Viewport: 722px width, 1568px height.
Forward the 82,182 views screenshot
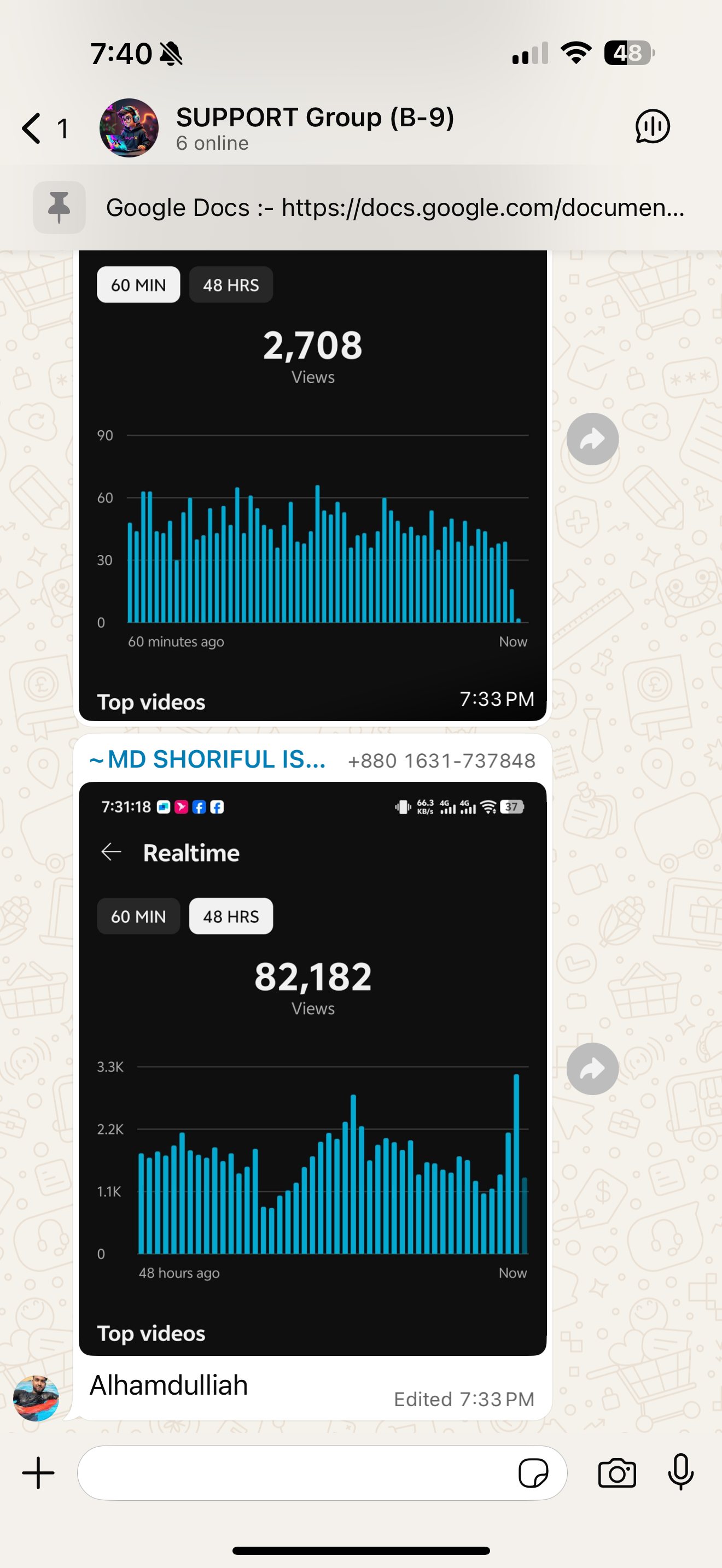click(592, 1068)
